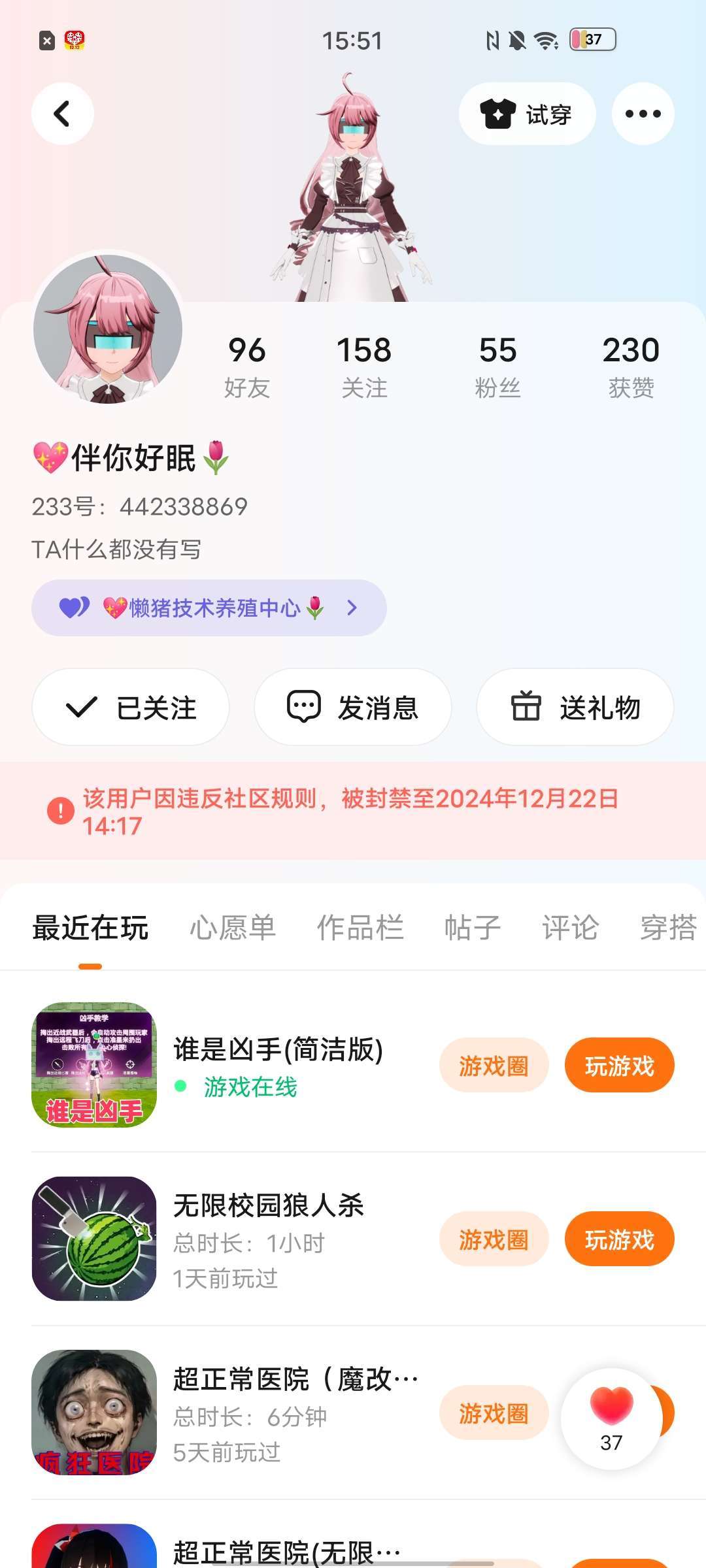706x1568 pixels.
Task: Switch to the 评论 tab
Action: coord(570,928)
